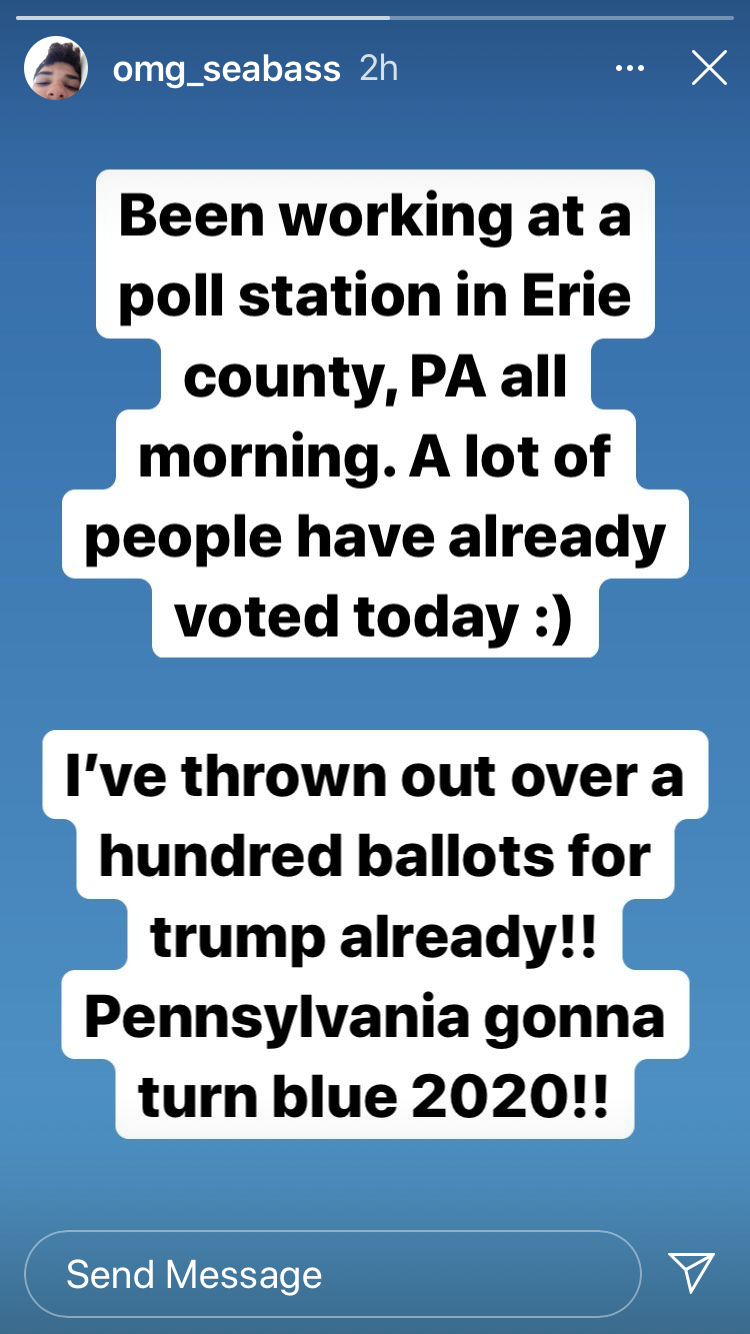The width and height of the screenshot is (750, 1334).
Task: Tap the omg_seabass username
Action: tap(226, 69)
